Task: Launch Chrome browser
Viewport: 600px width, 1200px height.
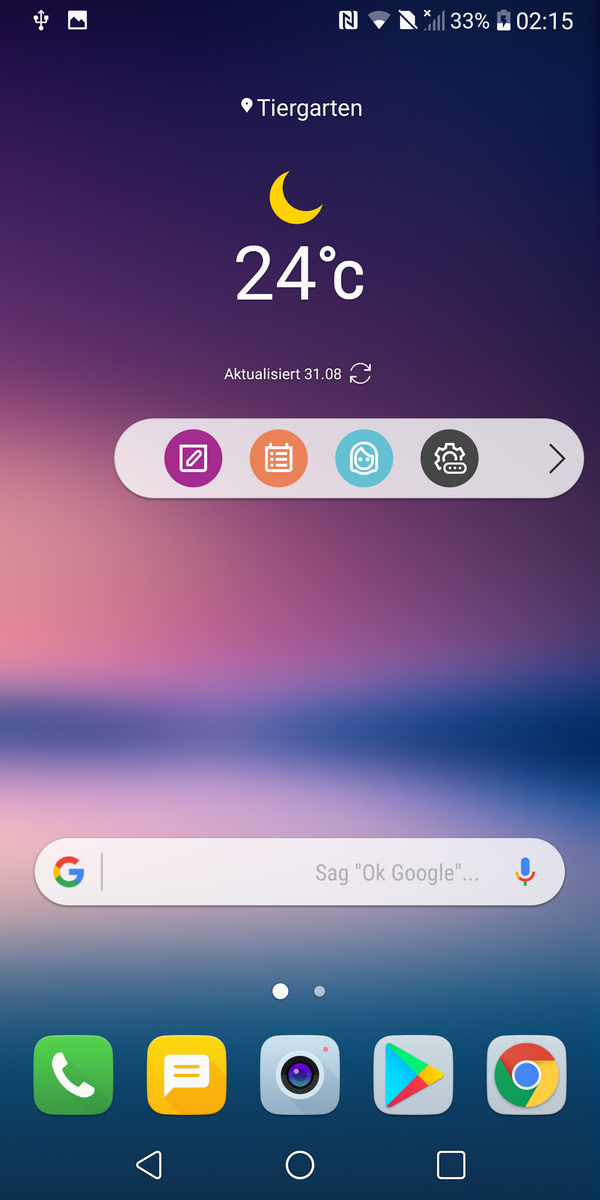Action: pyautogui.click(x=526, y=1075)
